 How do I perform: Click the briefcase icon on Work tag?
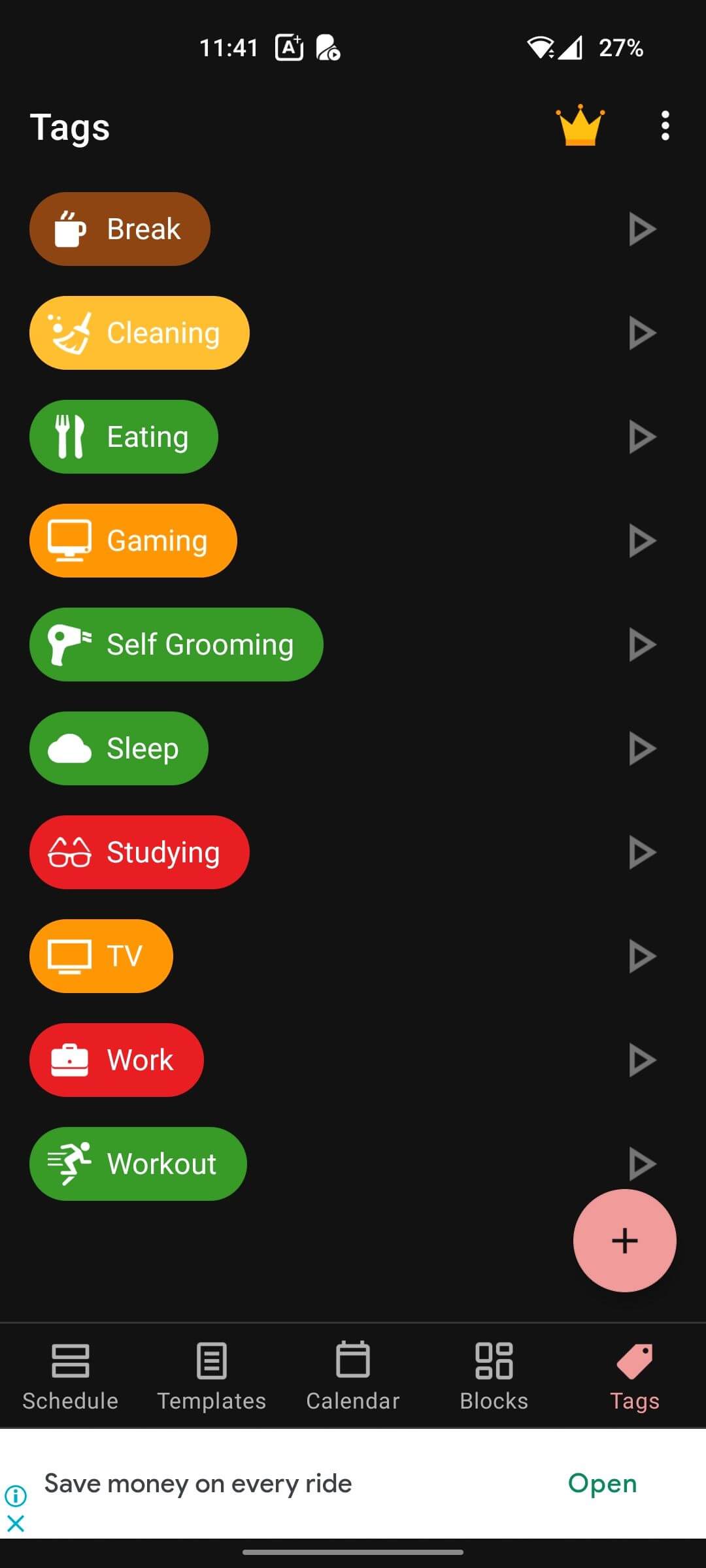(x=69, y=1060)
